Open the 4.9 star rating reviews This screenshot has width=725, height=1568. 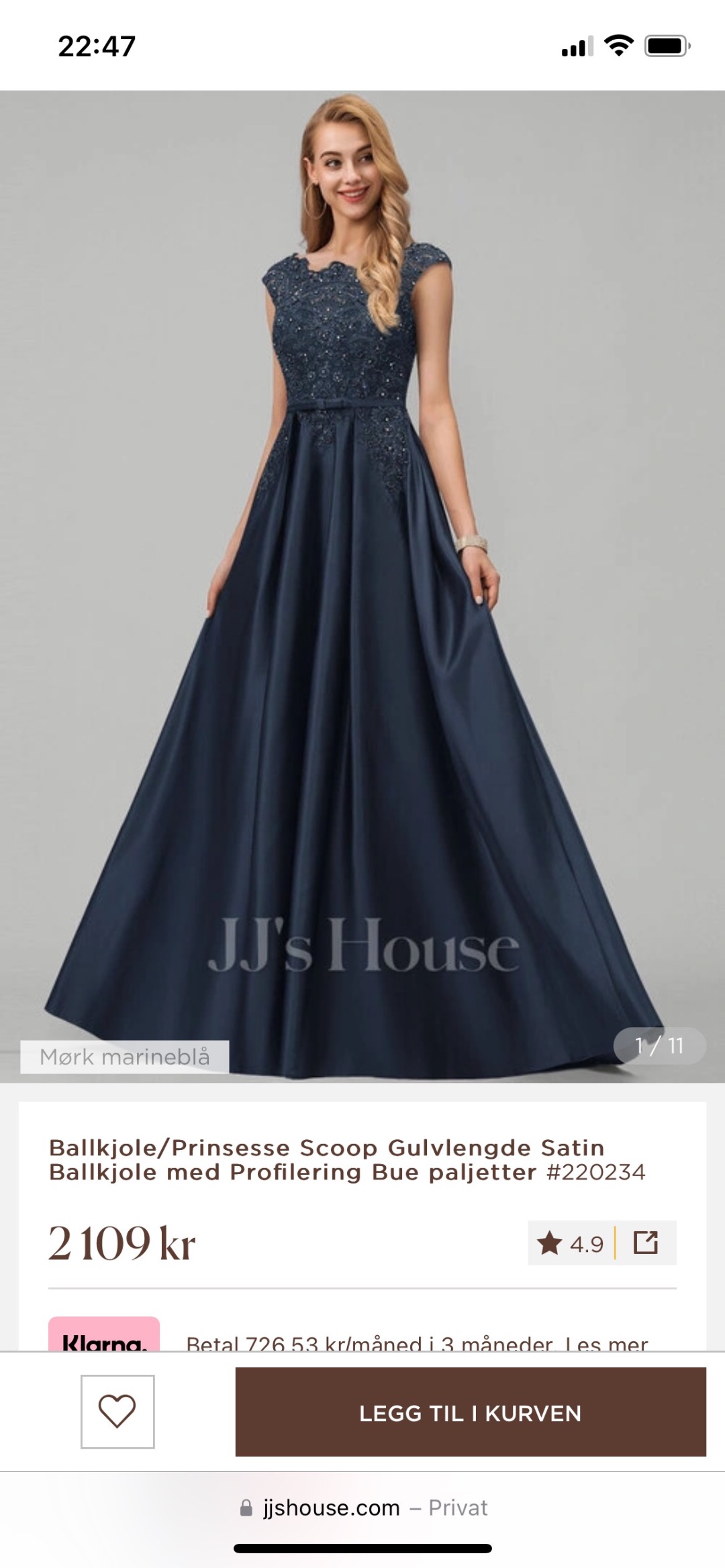pos(571,1244)
